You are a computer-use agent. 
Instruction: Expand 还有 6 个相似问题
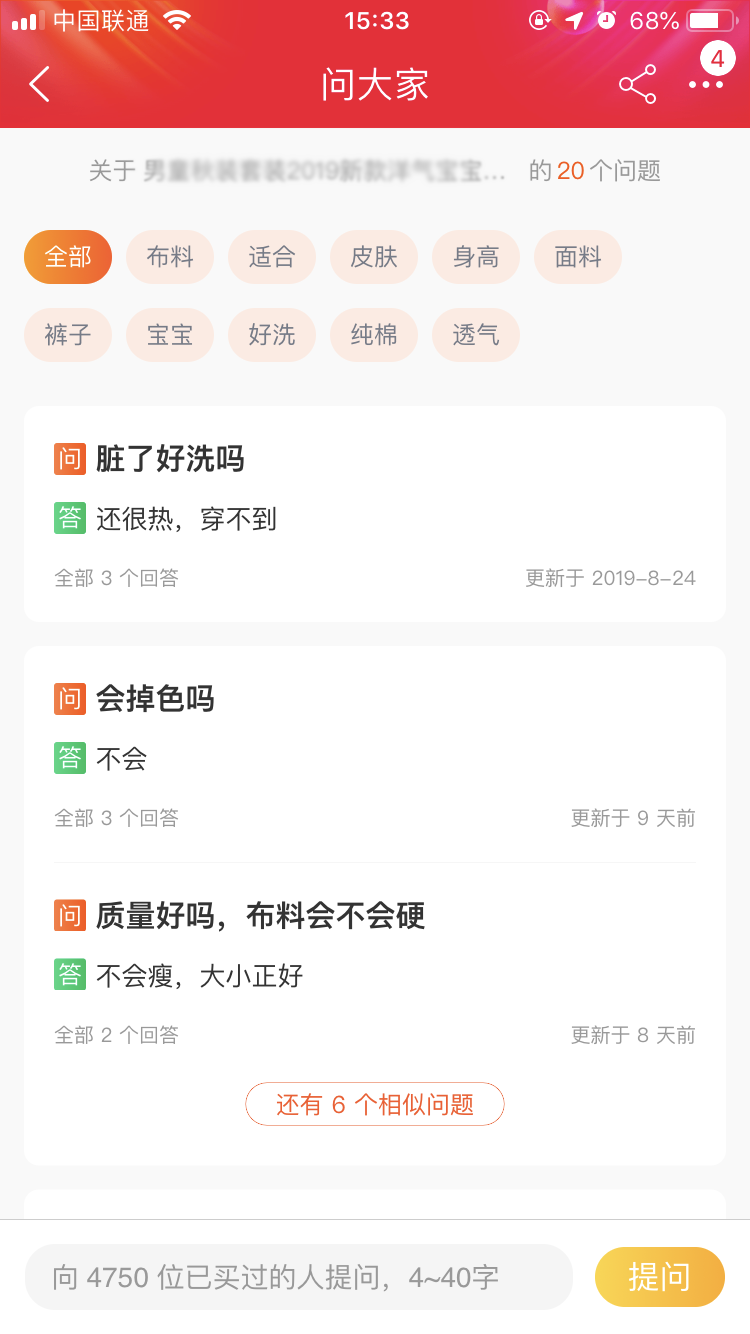coord(375,1104)
